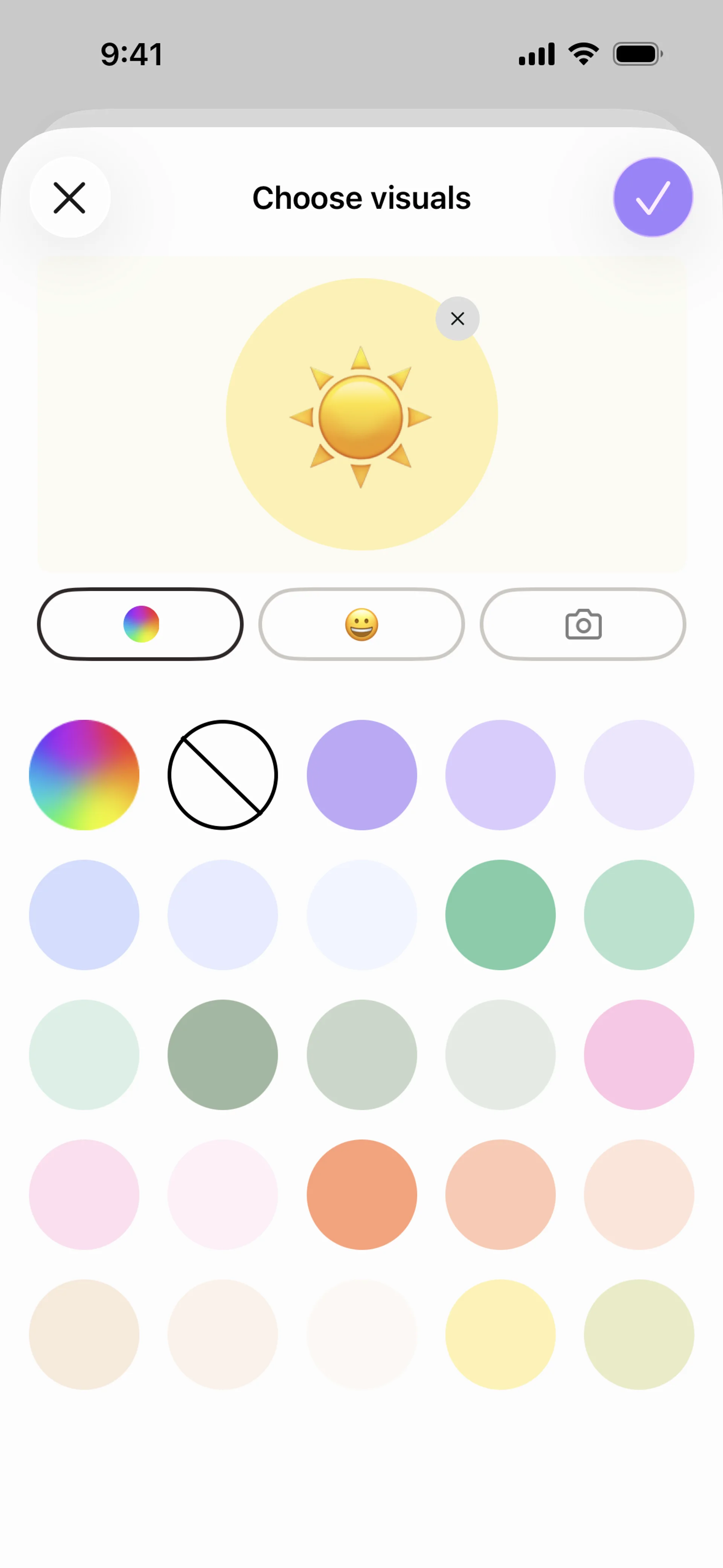Pick the pale yellow swatch
723x1568 pixels.
(x=500, y=1335)
